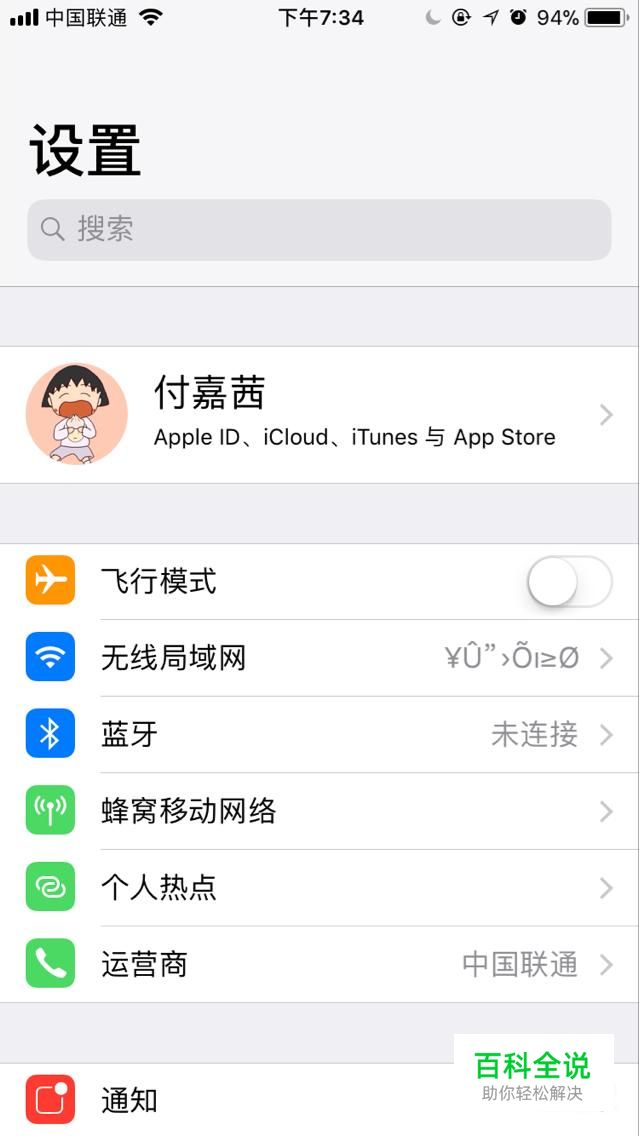
Task: Open 个人热点 settings
Action: pos(318,888)
